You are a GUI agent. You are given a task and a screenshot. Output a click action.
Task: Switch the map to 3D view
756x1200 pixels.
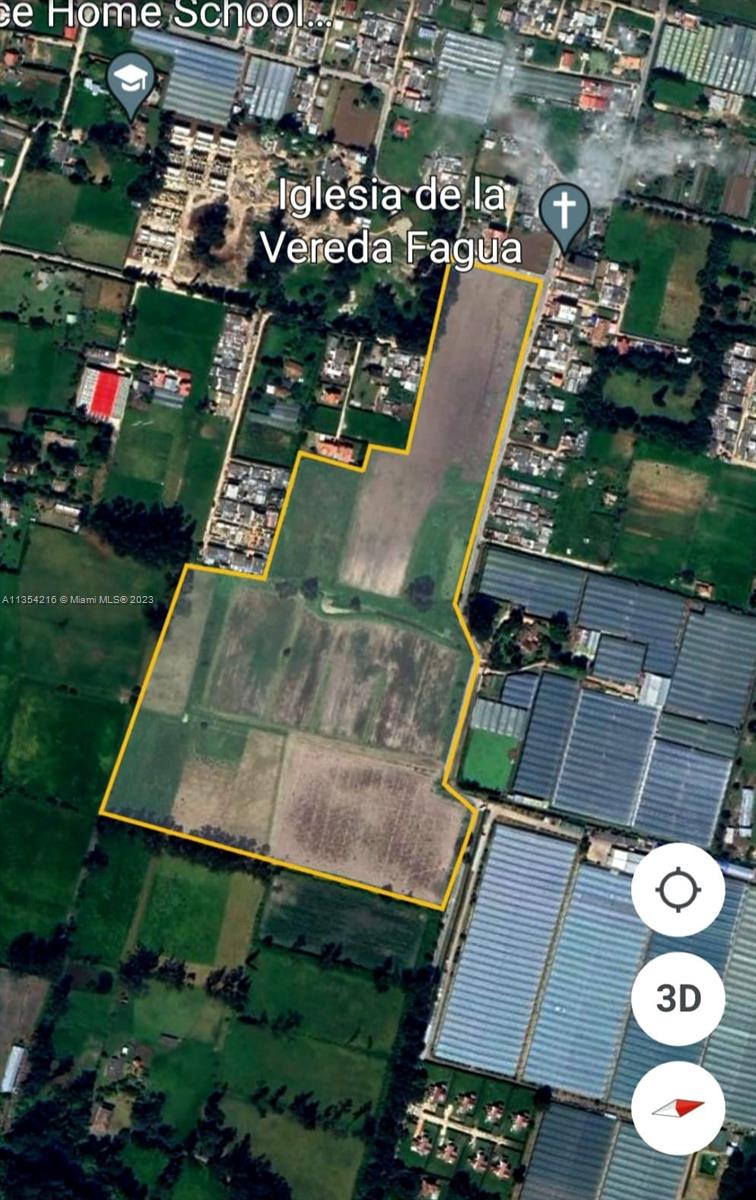678,998
